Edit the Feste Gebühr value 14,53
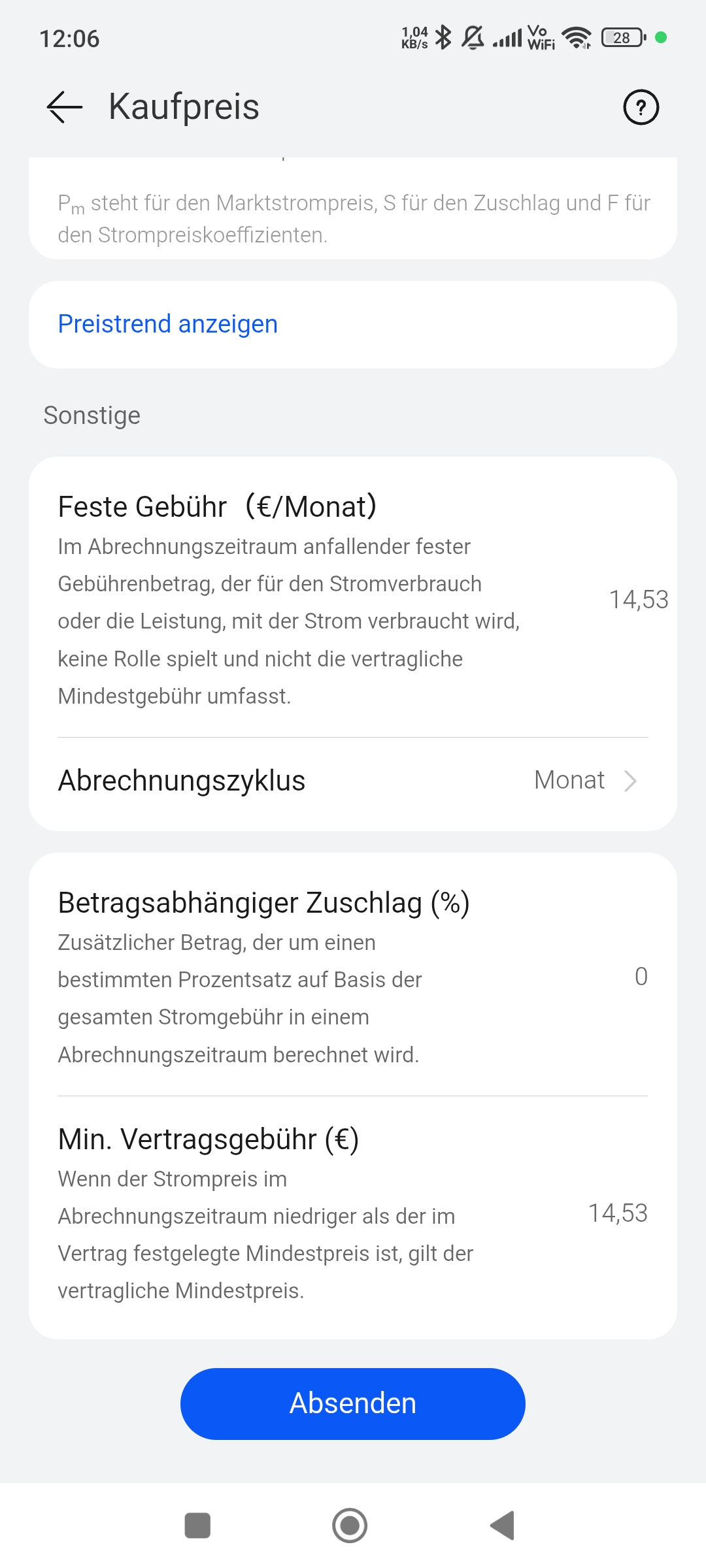Screen dimensions: 706x1568 (638, 600)
